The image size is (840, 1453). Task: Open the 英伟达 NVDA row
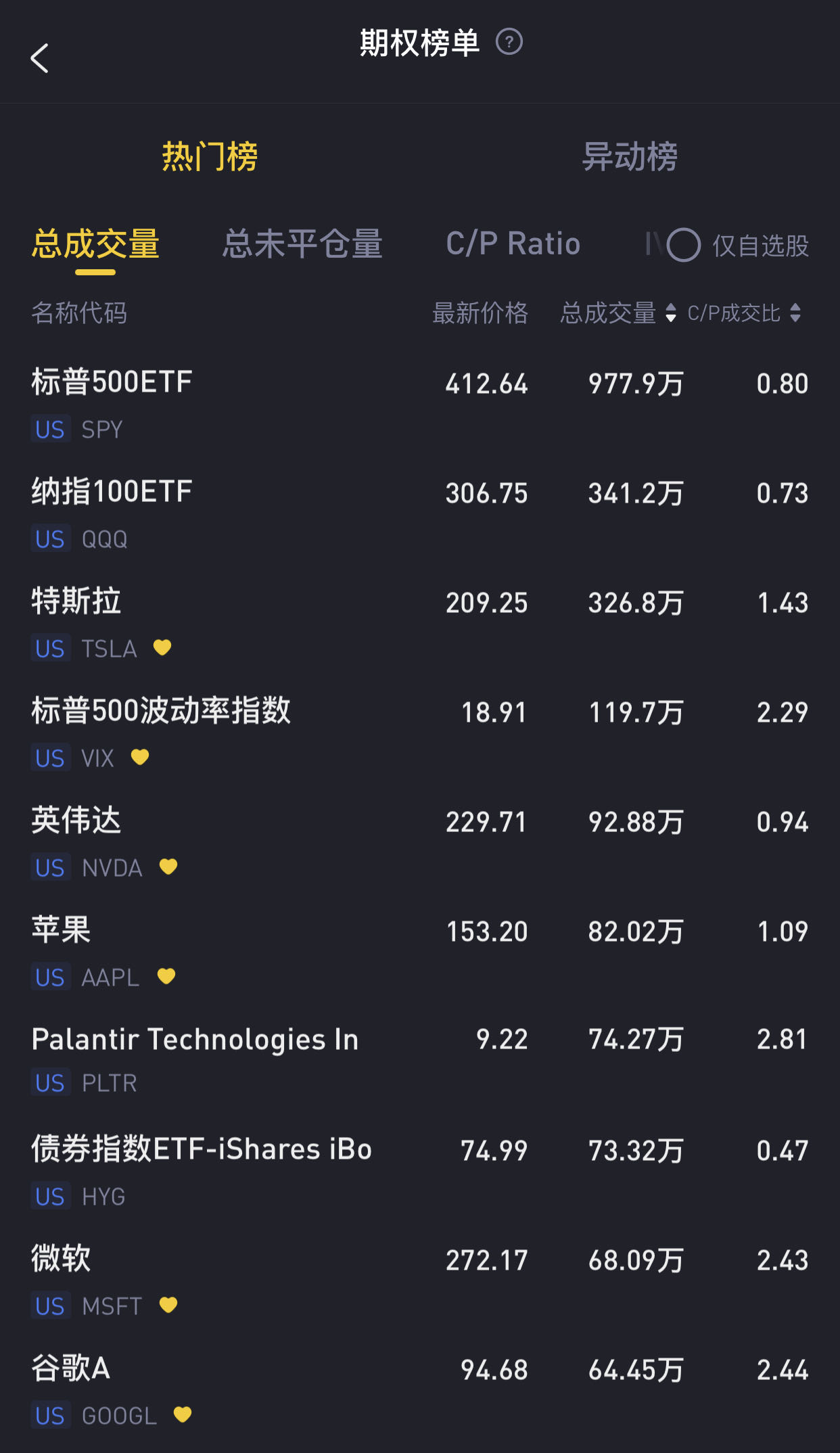tap(420, 842)
